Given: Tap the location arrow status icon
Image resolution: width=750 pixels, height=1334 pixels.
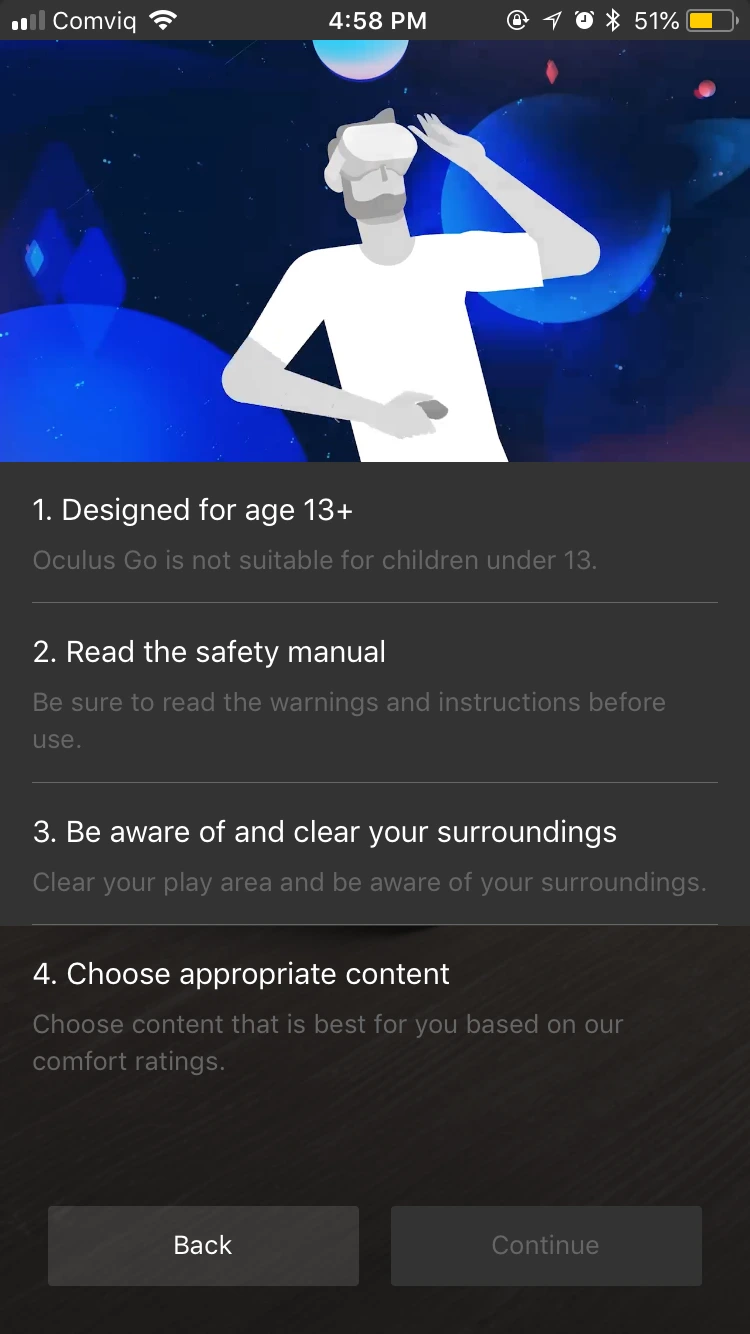Looking at the screenshot, I should 553,19.
